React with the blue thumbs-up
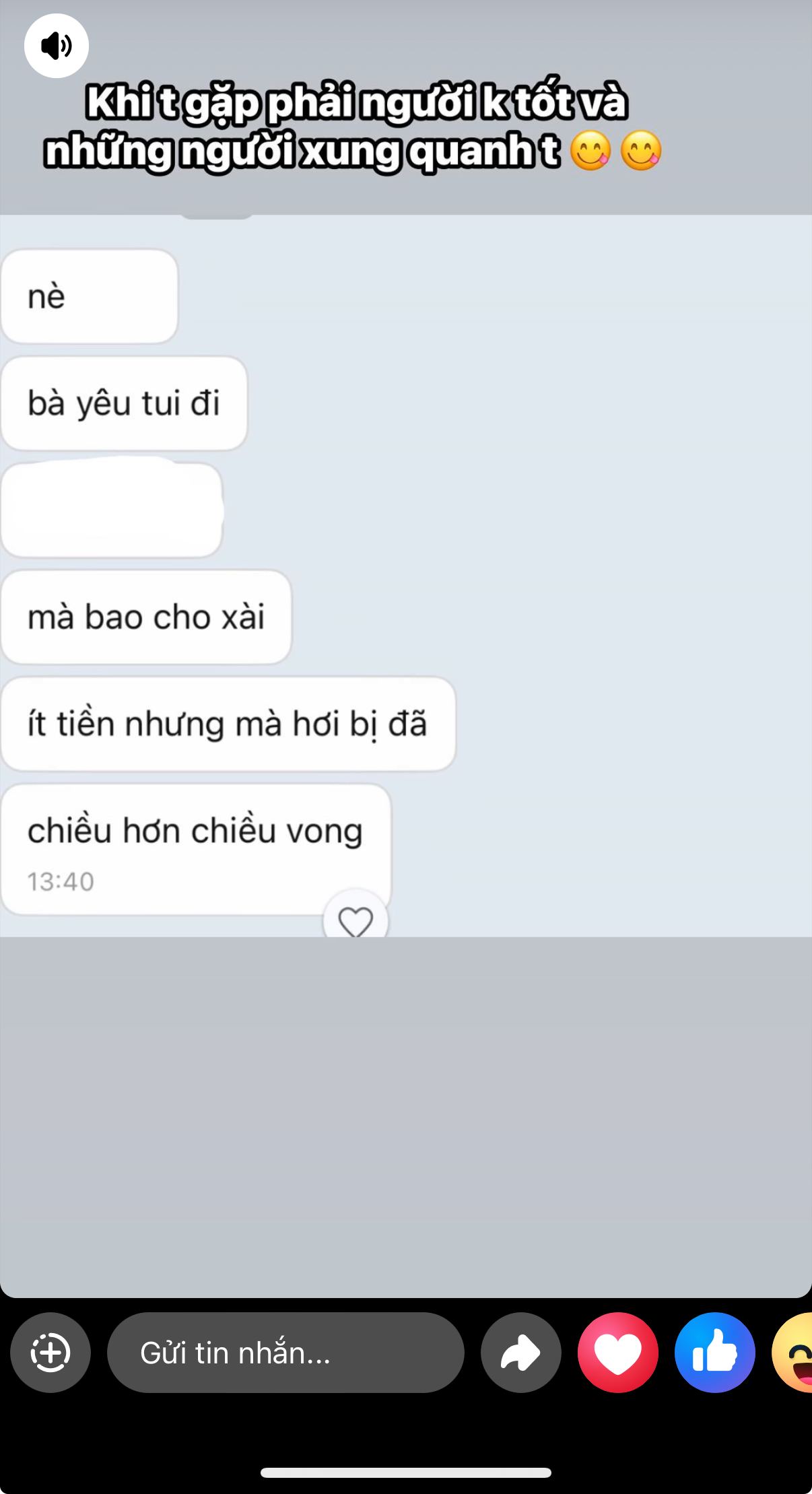This screenshot has width=812, height=1494. coord(714,1352)
